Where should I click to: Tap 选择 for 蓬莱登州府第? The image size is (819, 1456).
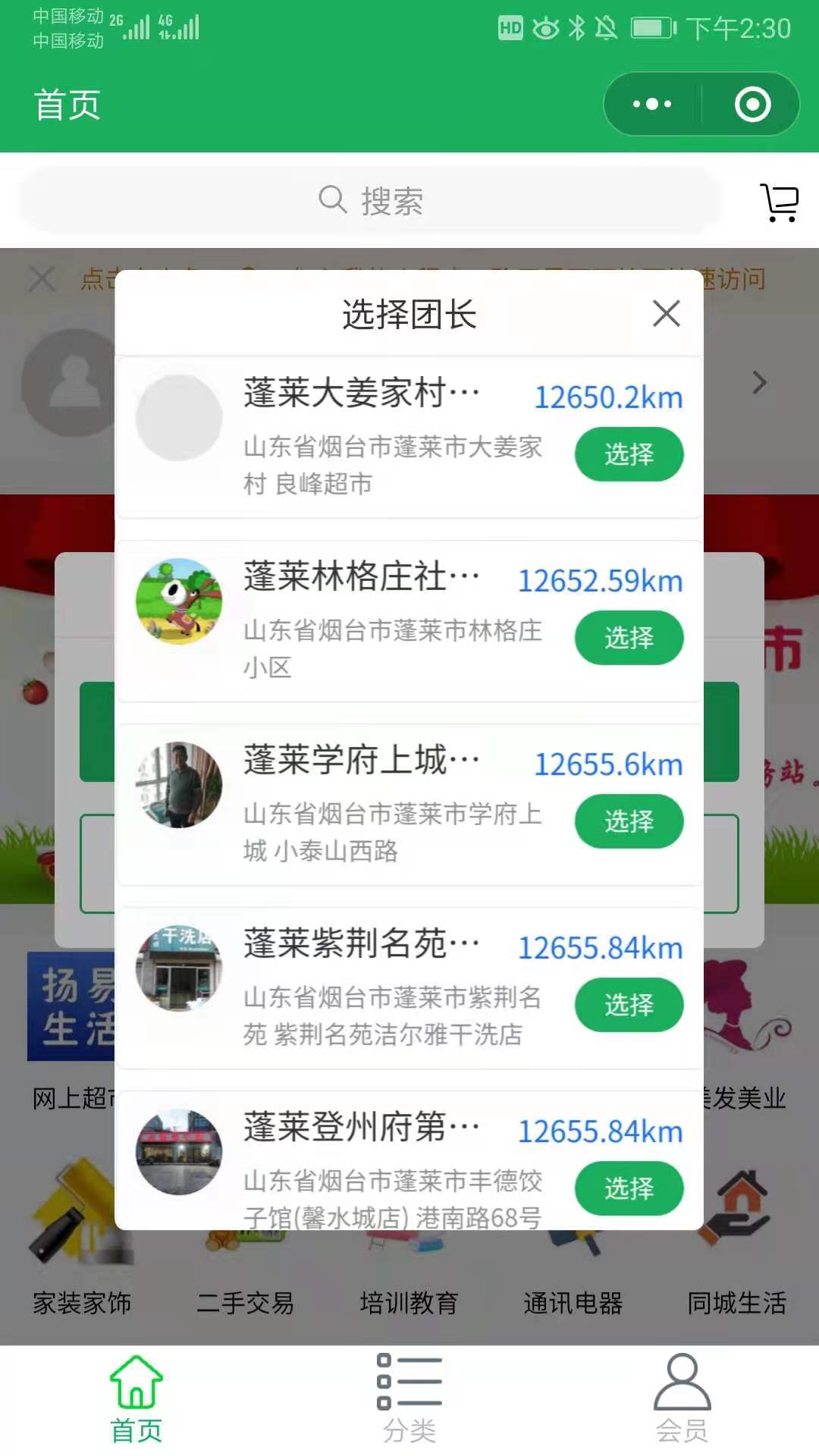tap(629, 1188)
